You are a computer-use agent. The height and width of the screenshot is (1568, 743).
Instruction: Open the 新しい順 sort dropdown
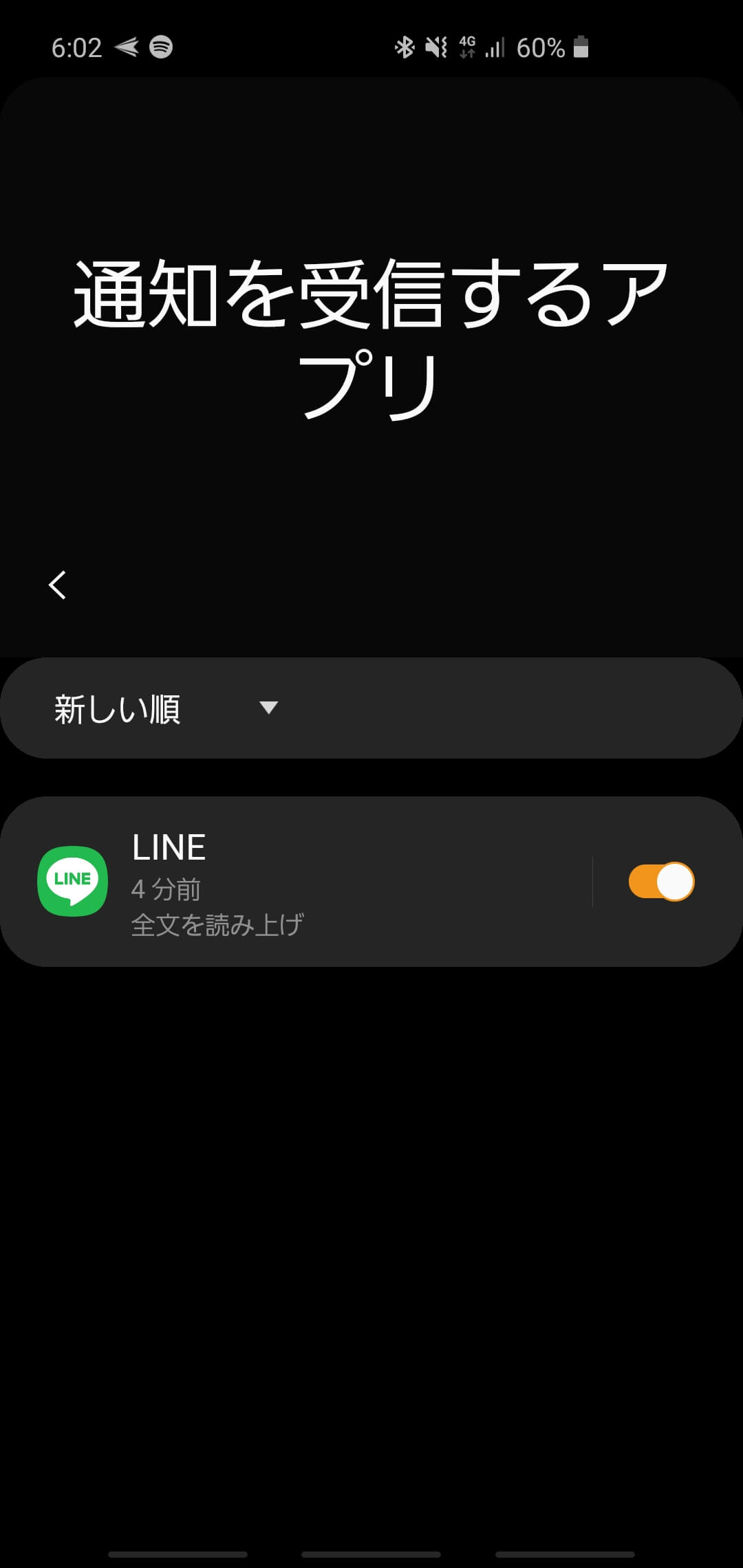(x=166, y=708)
